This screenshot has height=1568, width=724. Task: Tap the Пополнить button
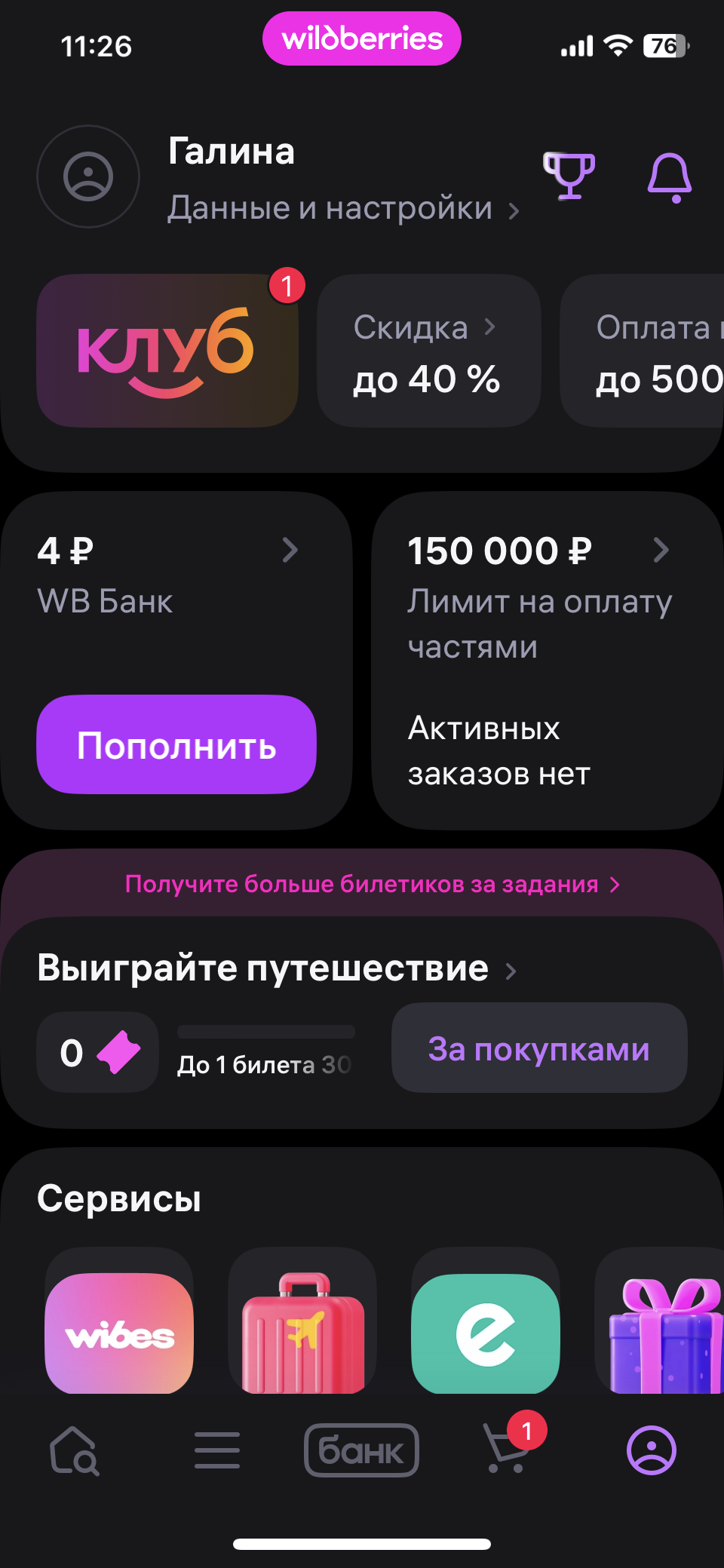[x=176, y=744]
